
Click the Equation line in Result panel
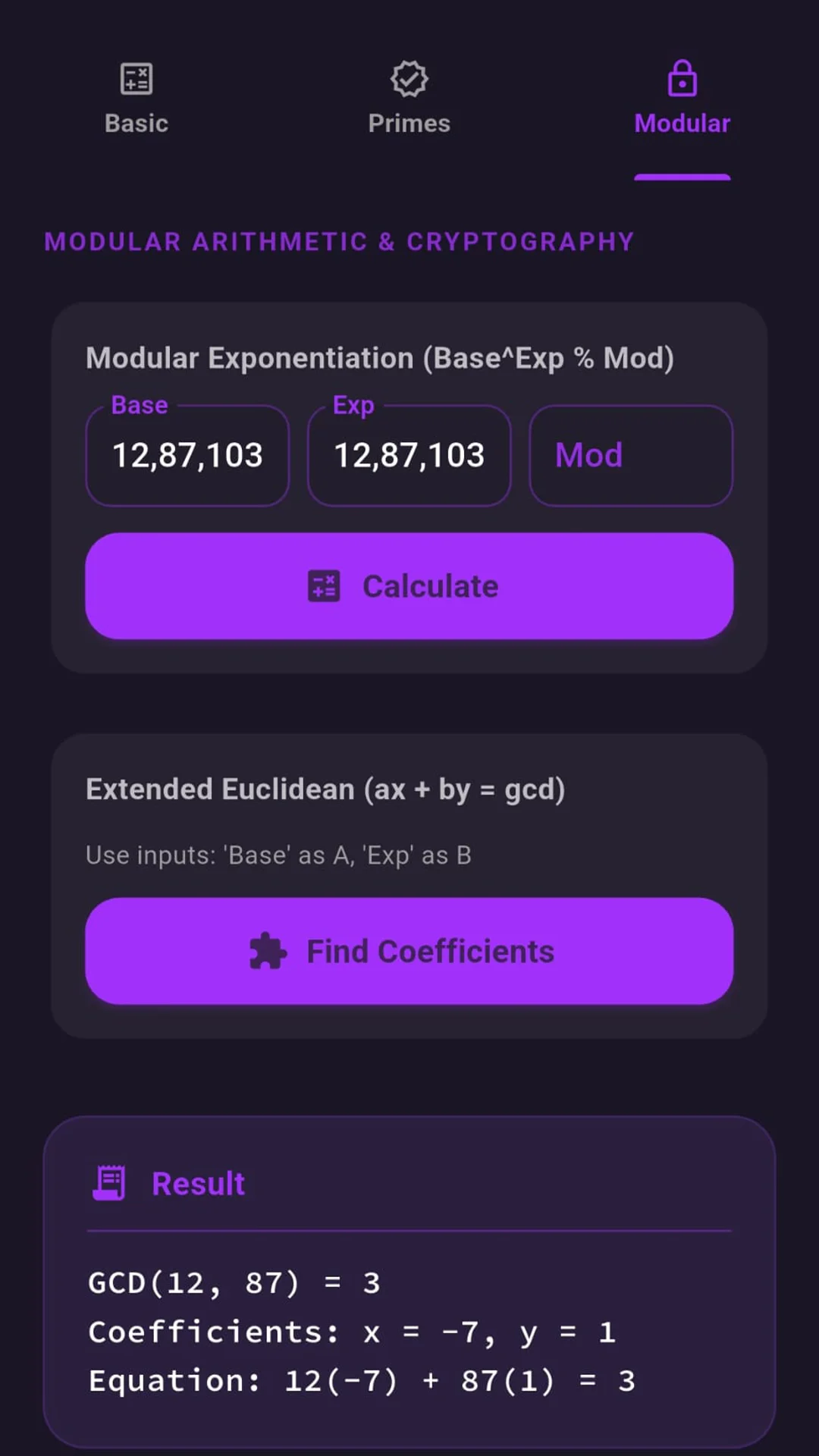(362, 1380)
